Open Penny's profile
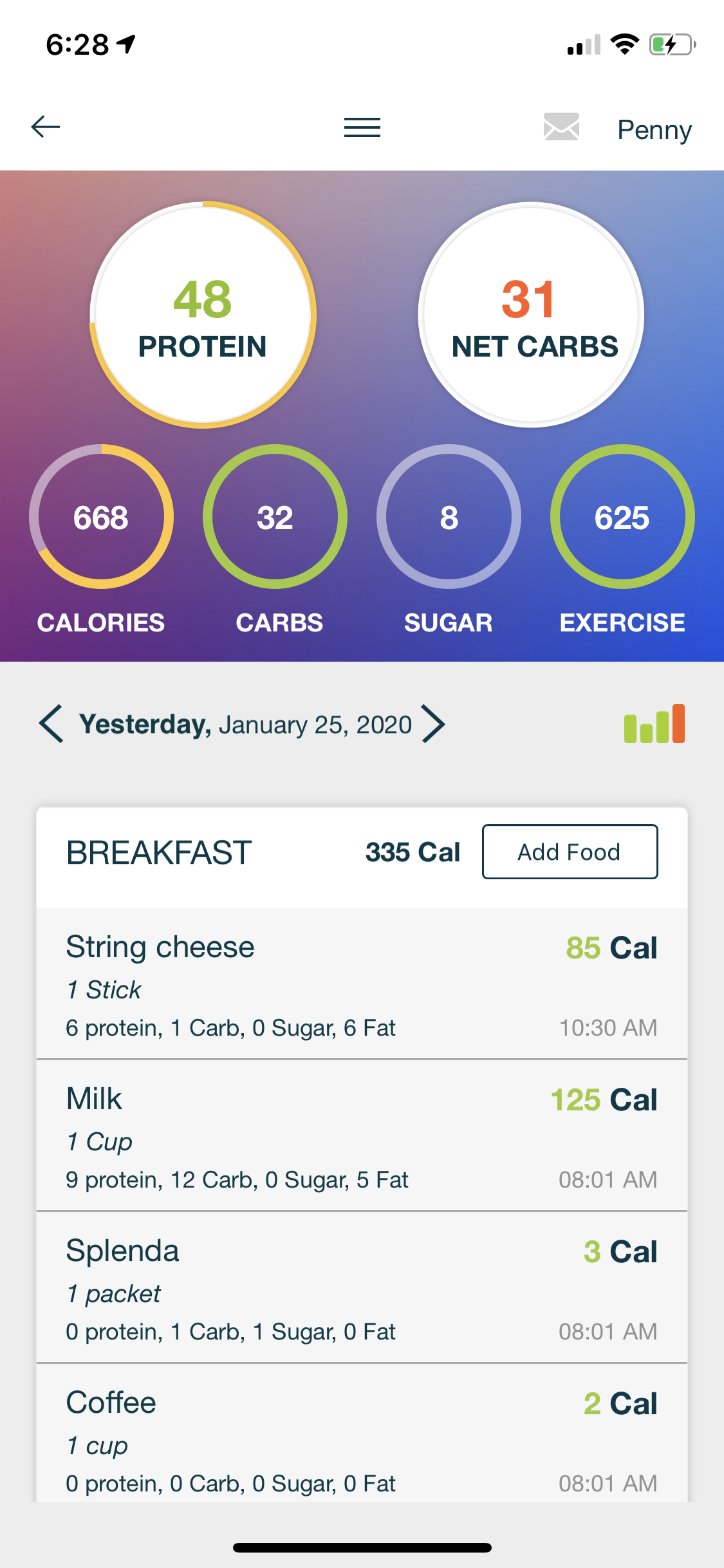The image size is (724, 1568). tap(654, 129)
